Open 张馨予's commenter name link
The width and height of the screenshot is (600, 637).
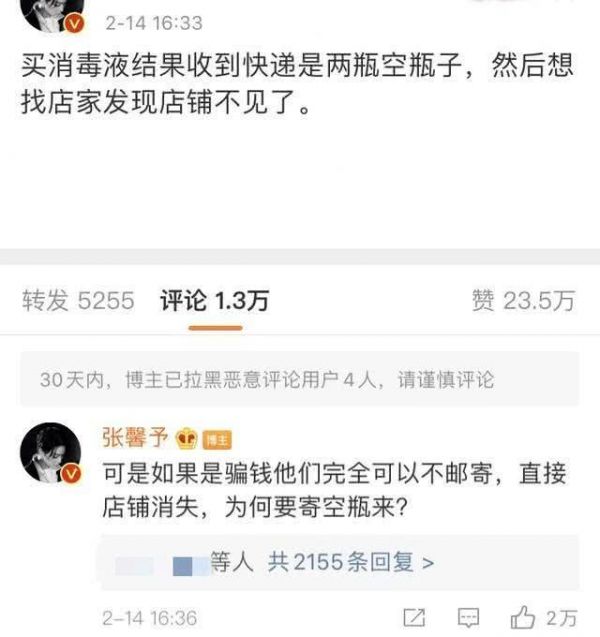pos(135,438)
